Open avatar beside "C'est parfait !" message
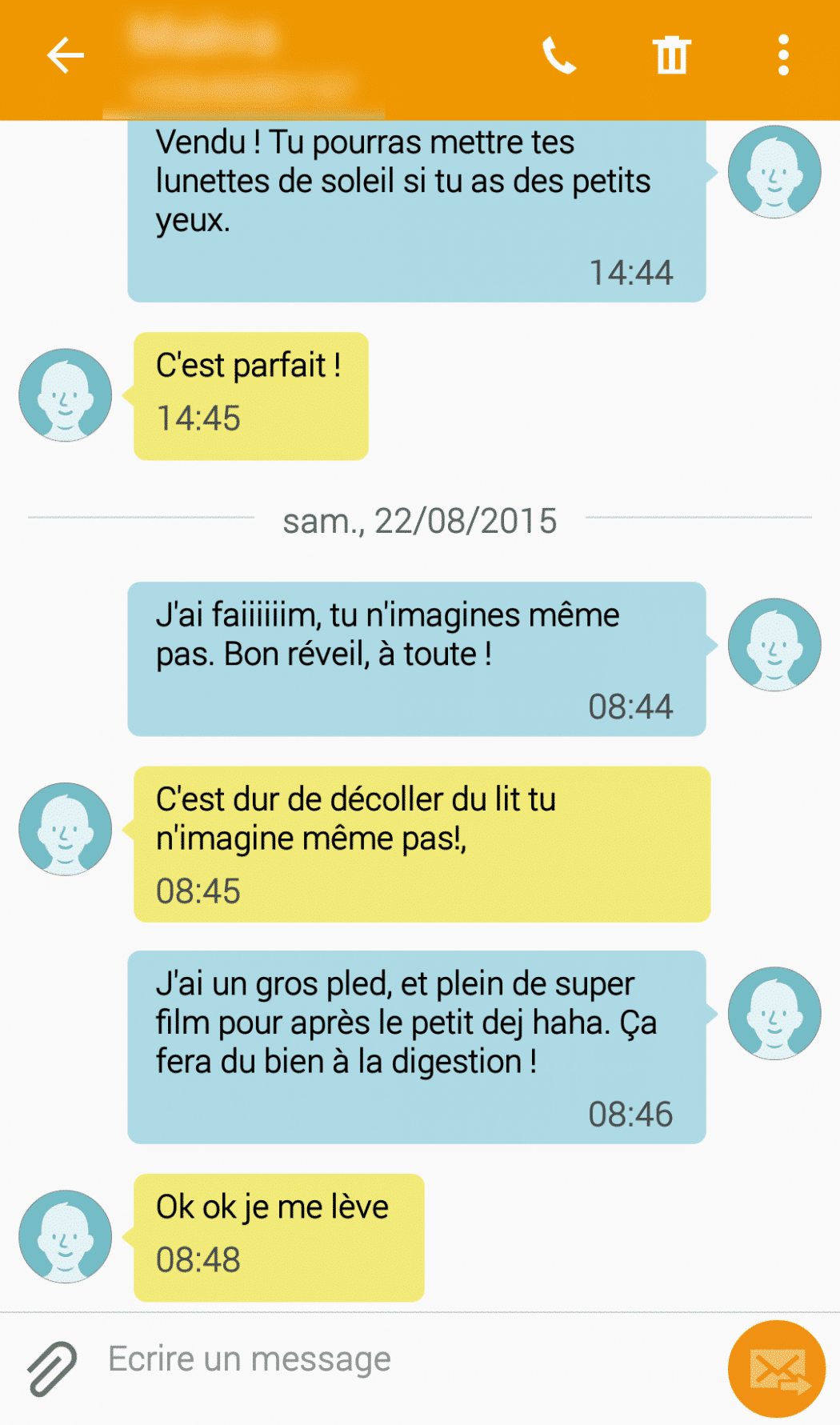The width and height of the screenshot is (840, 1425). [66, 395]
